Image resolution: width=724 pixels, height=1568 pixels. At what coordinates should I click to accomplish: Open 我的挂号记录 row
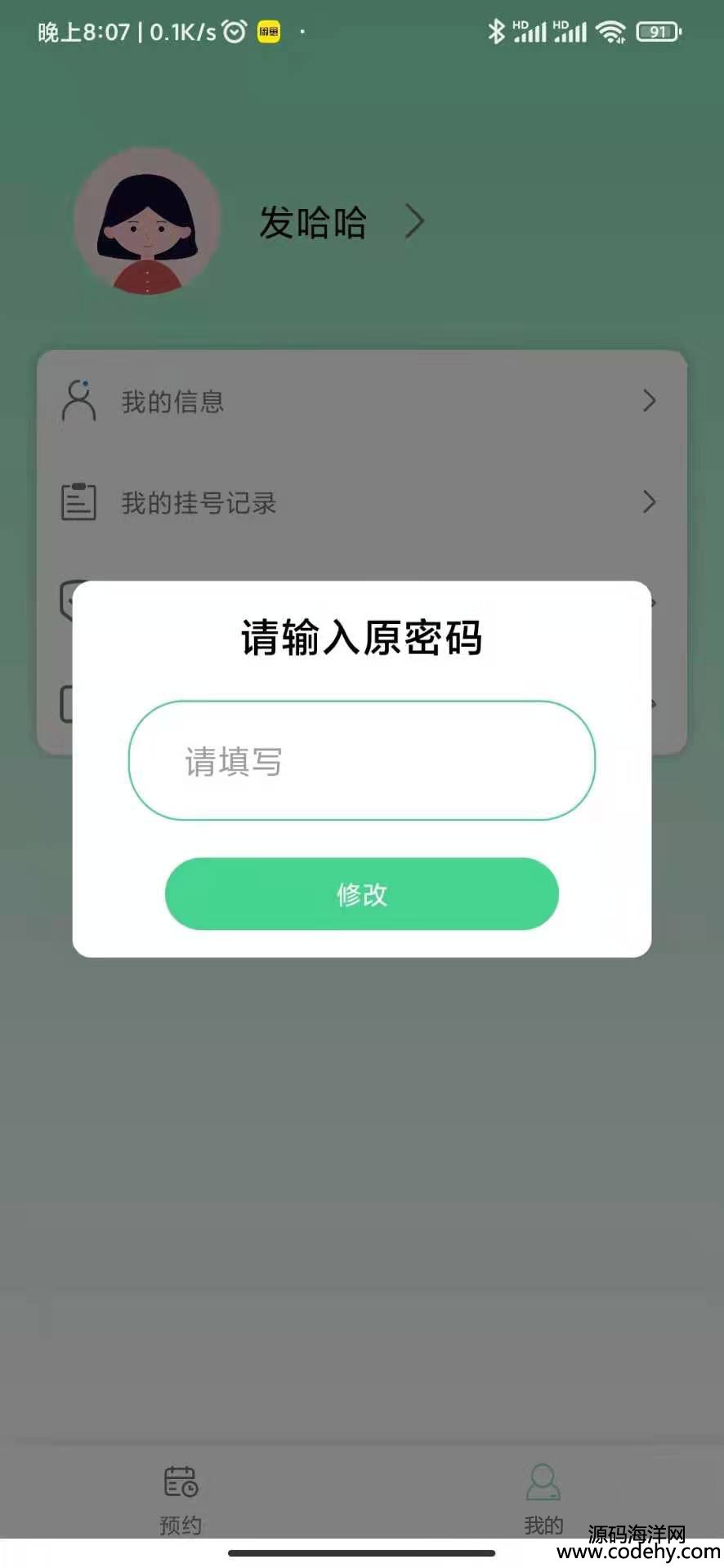coord(360,502)
